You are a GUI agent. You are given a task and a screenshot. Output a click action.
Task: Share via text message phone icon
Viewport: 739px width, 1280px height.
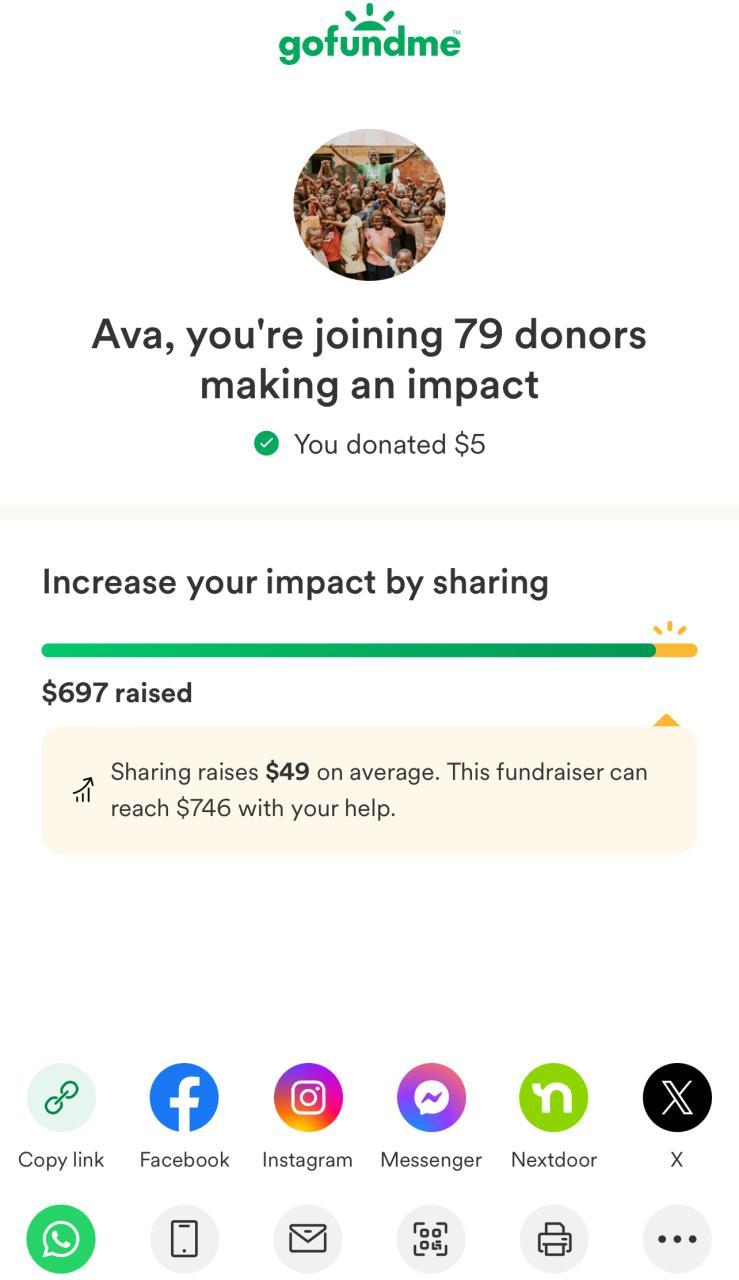tap(184, 1239)
